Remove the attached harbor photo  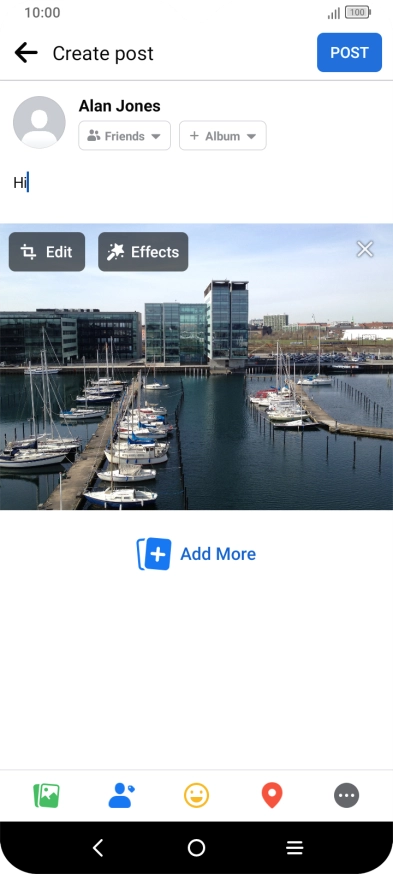365,249
